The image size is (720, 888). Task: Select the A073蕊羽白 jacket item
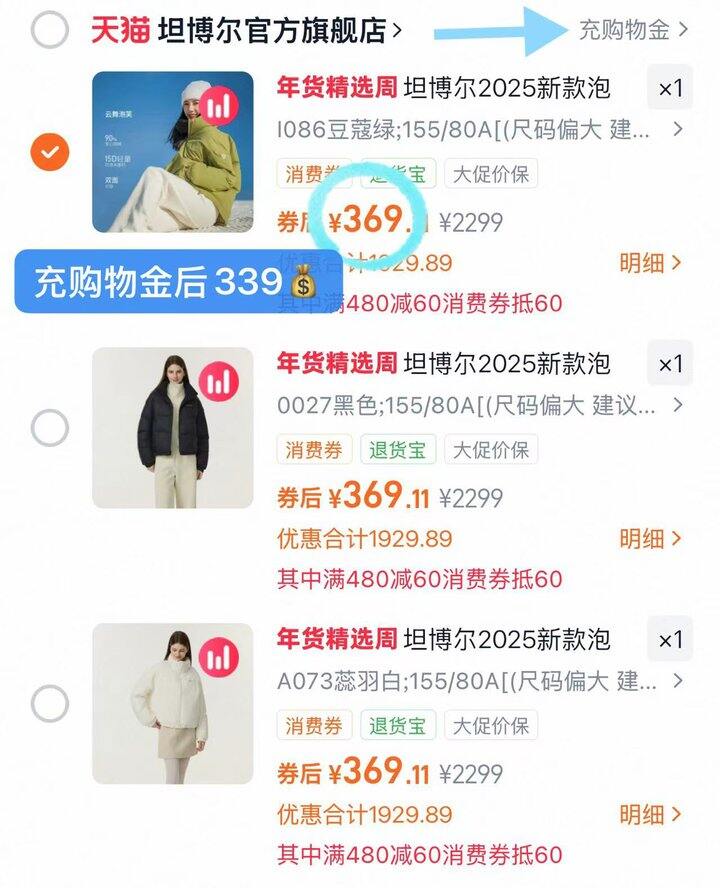[x=49, y=704]
